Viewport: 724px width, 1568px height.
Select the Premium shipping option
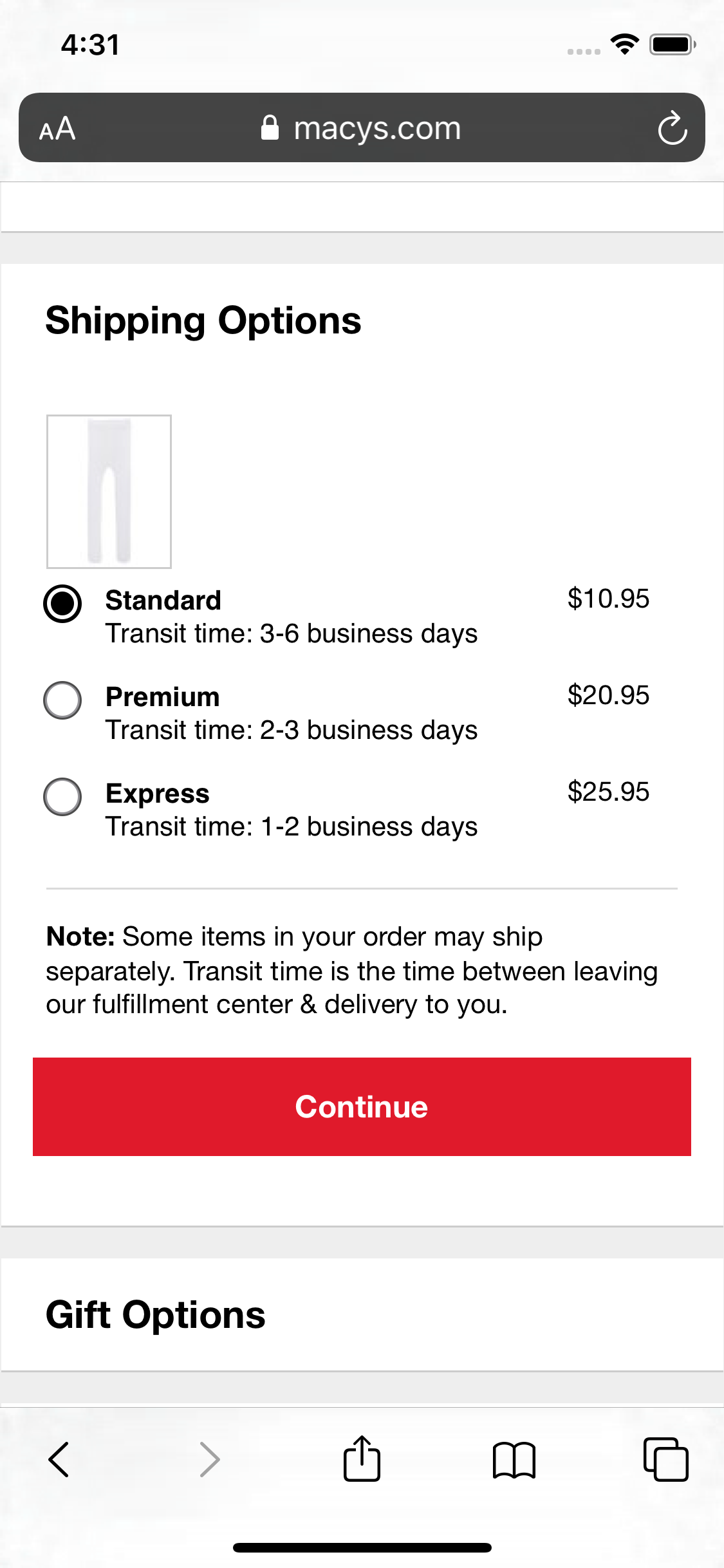point(62,700)
